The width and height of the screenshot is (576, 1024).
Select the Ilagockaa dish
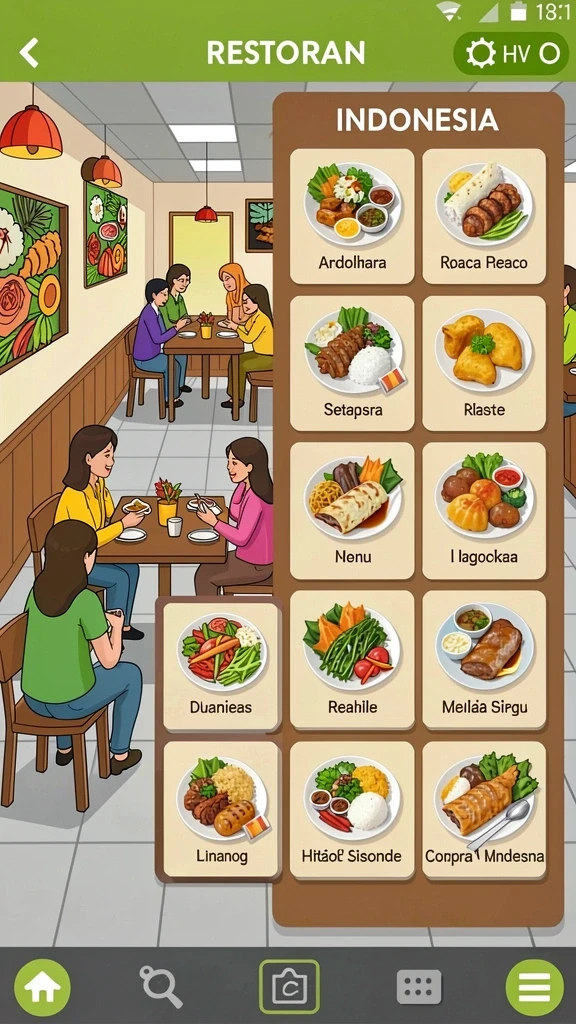[484, 511]
